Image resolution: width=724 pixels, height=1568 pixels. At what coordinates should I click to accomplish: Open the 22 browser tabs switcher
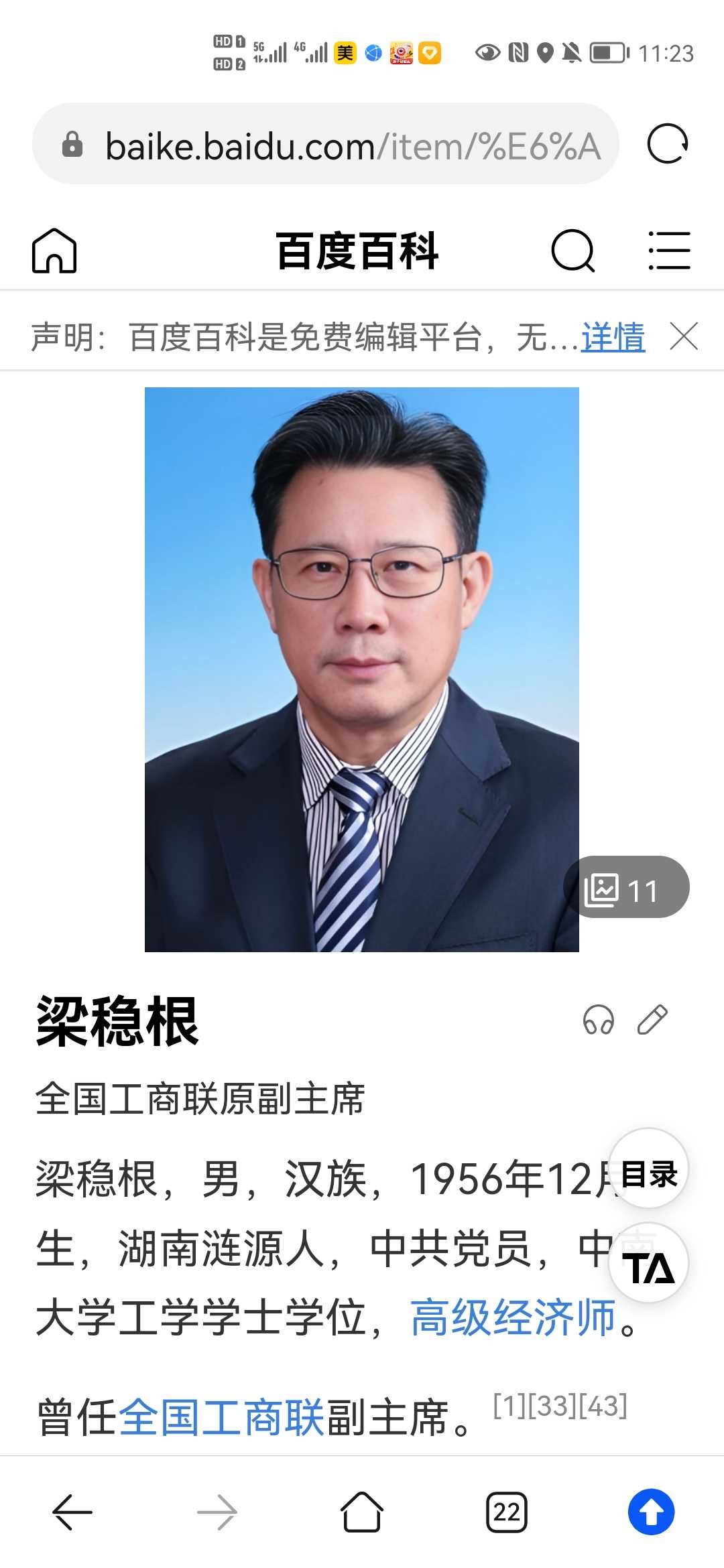(x=507, y=1512)
